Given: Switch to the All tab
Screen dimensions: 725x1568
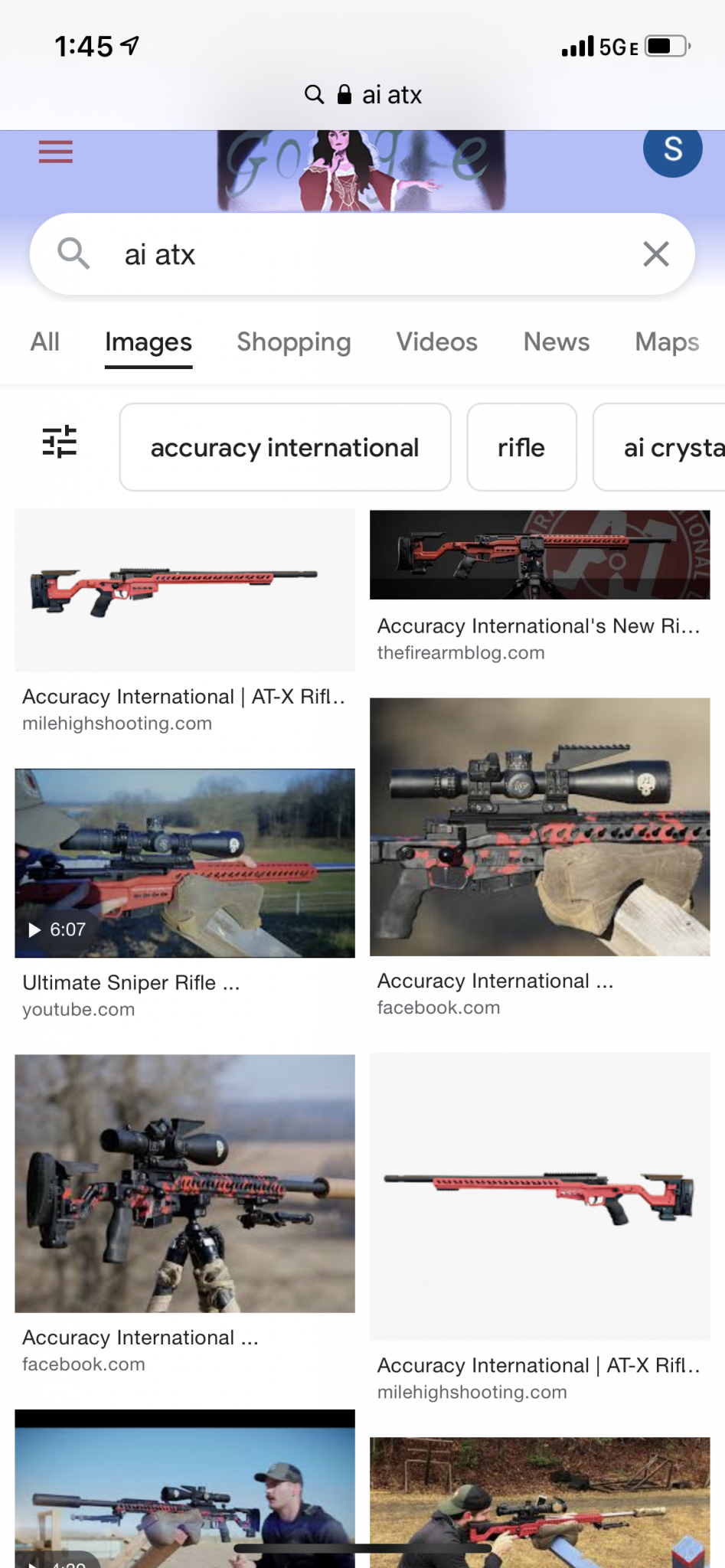Looking at the screenshot, I should click(x=45, y=342).
